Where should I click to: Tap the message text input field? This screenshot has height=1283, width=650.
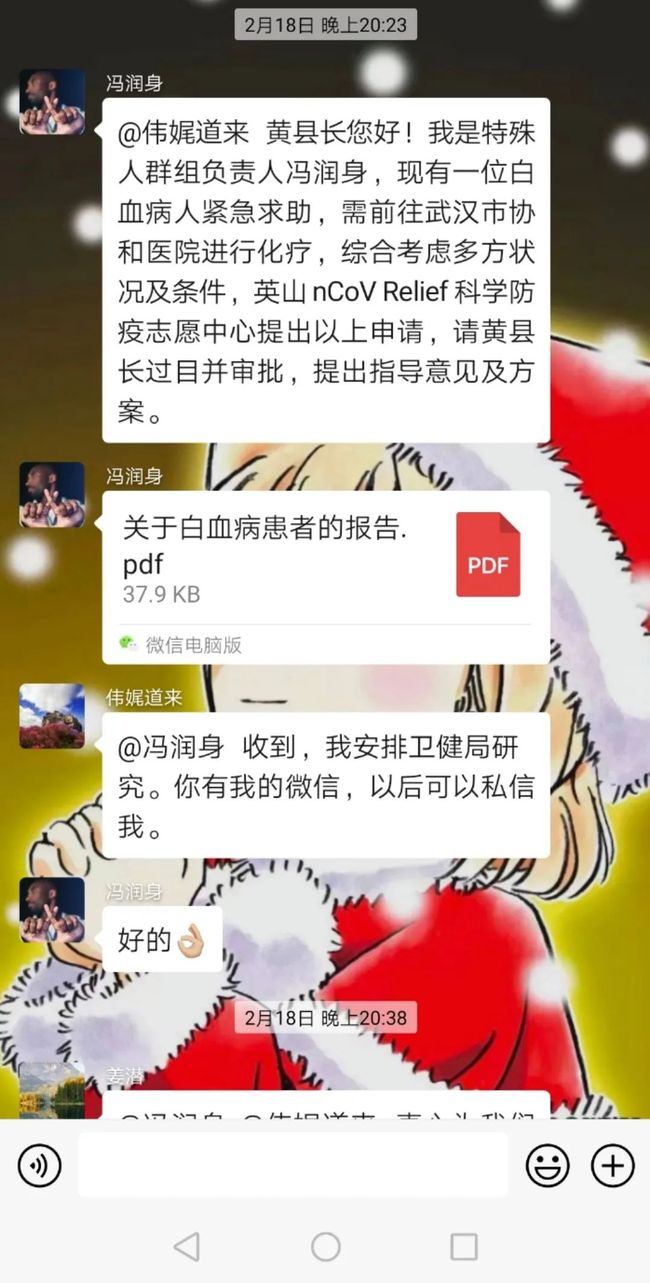(x=293, y=1165)
